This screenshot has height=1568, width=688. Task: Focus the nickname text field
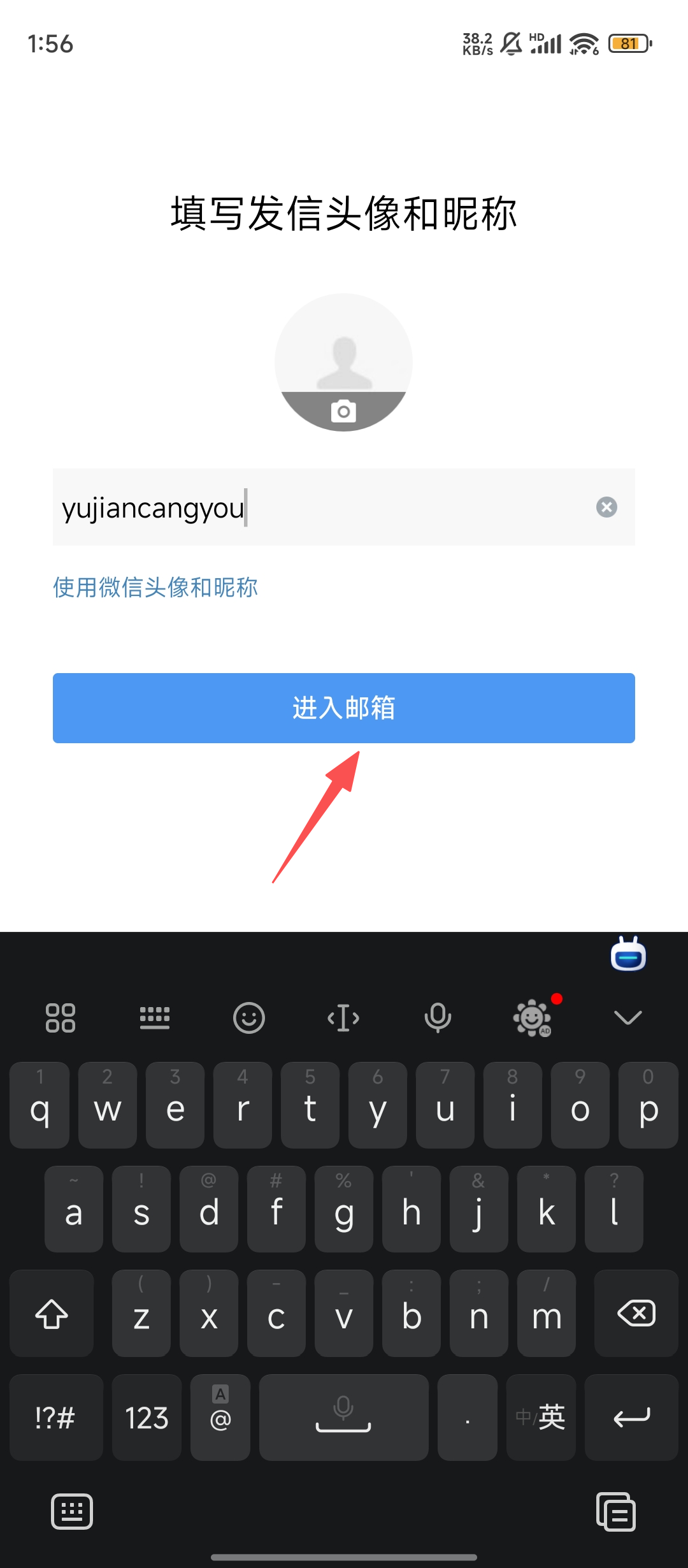coord(319,507)
